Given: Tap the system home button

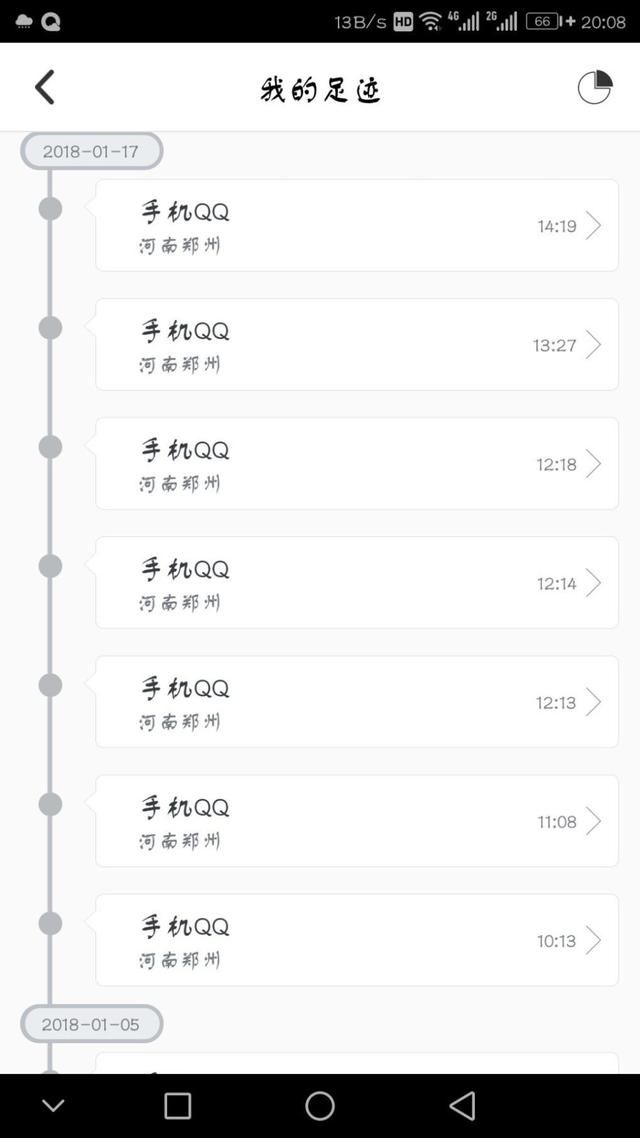Looking at the screenshot, I should [320, 1105].
